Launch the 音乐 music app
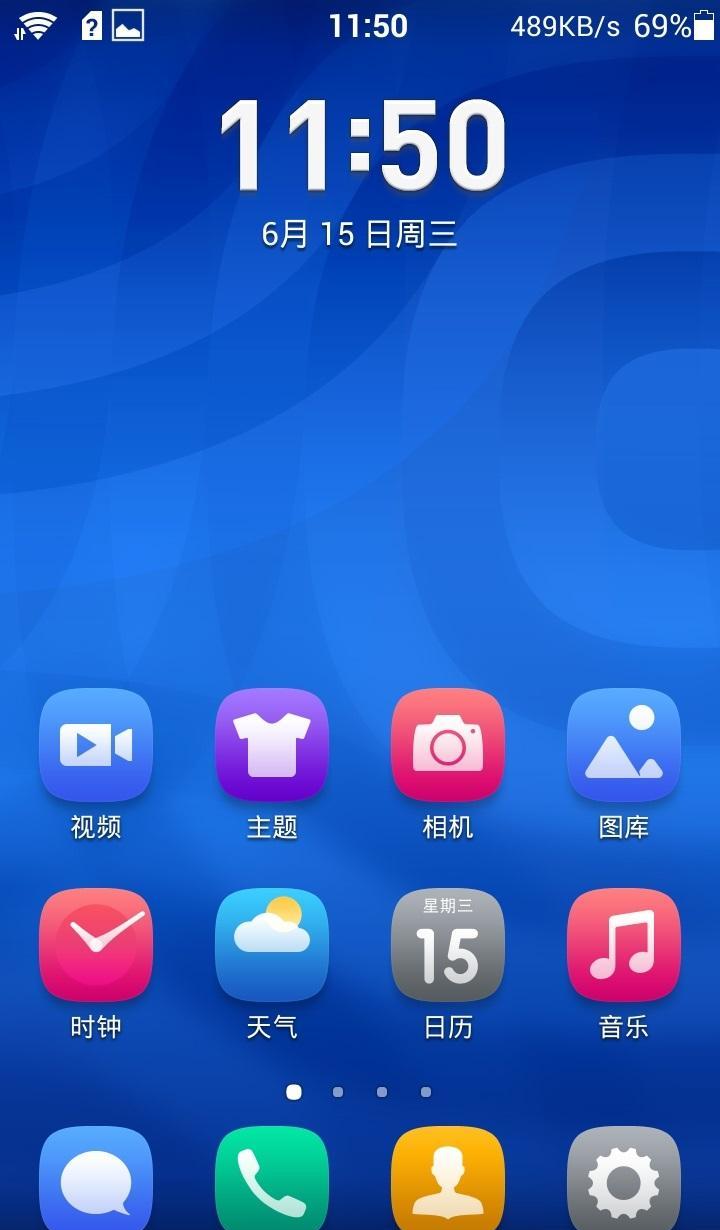The width and height of the screenshot is (720, 1230). click(624, 945)
